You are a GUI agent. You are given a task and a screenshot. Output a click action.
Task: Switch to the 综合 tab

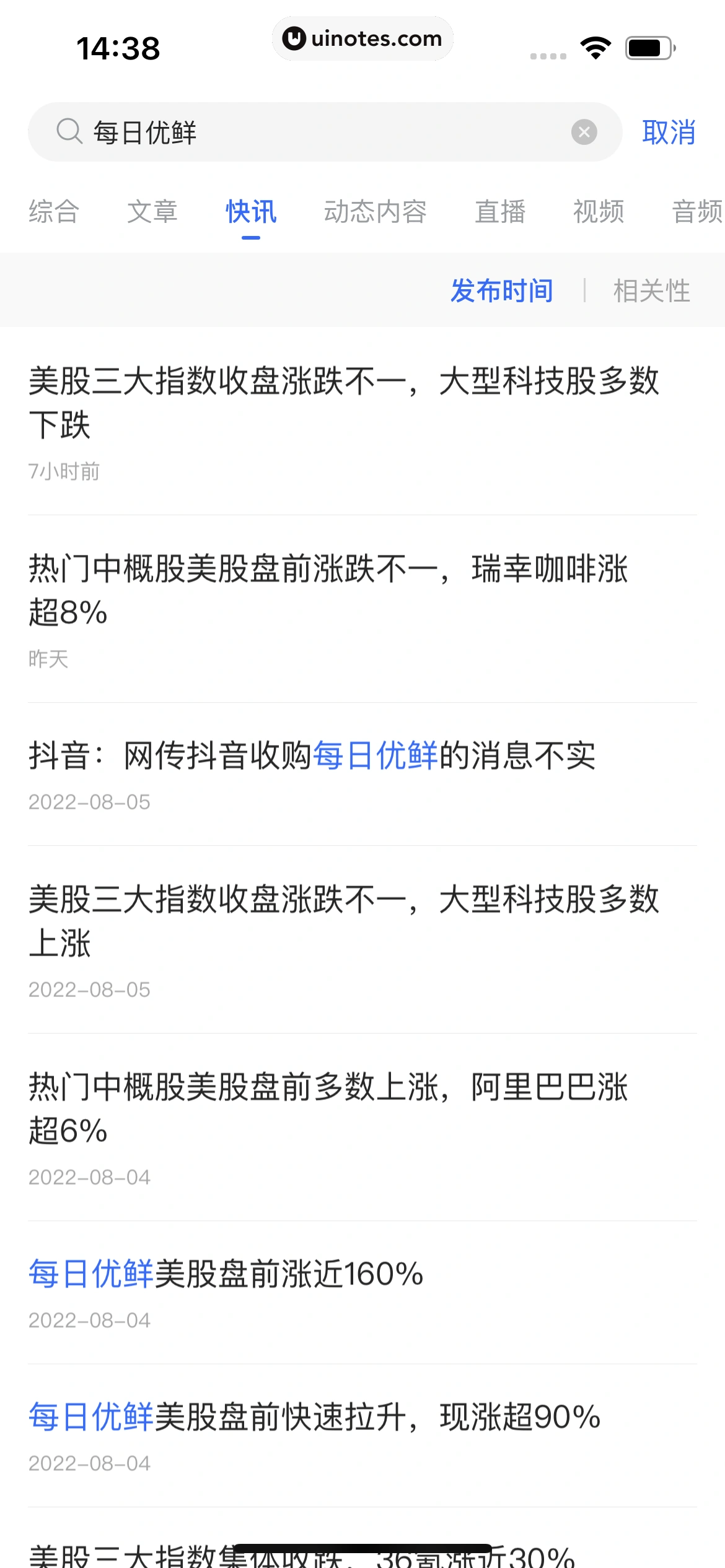53,213
